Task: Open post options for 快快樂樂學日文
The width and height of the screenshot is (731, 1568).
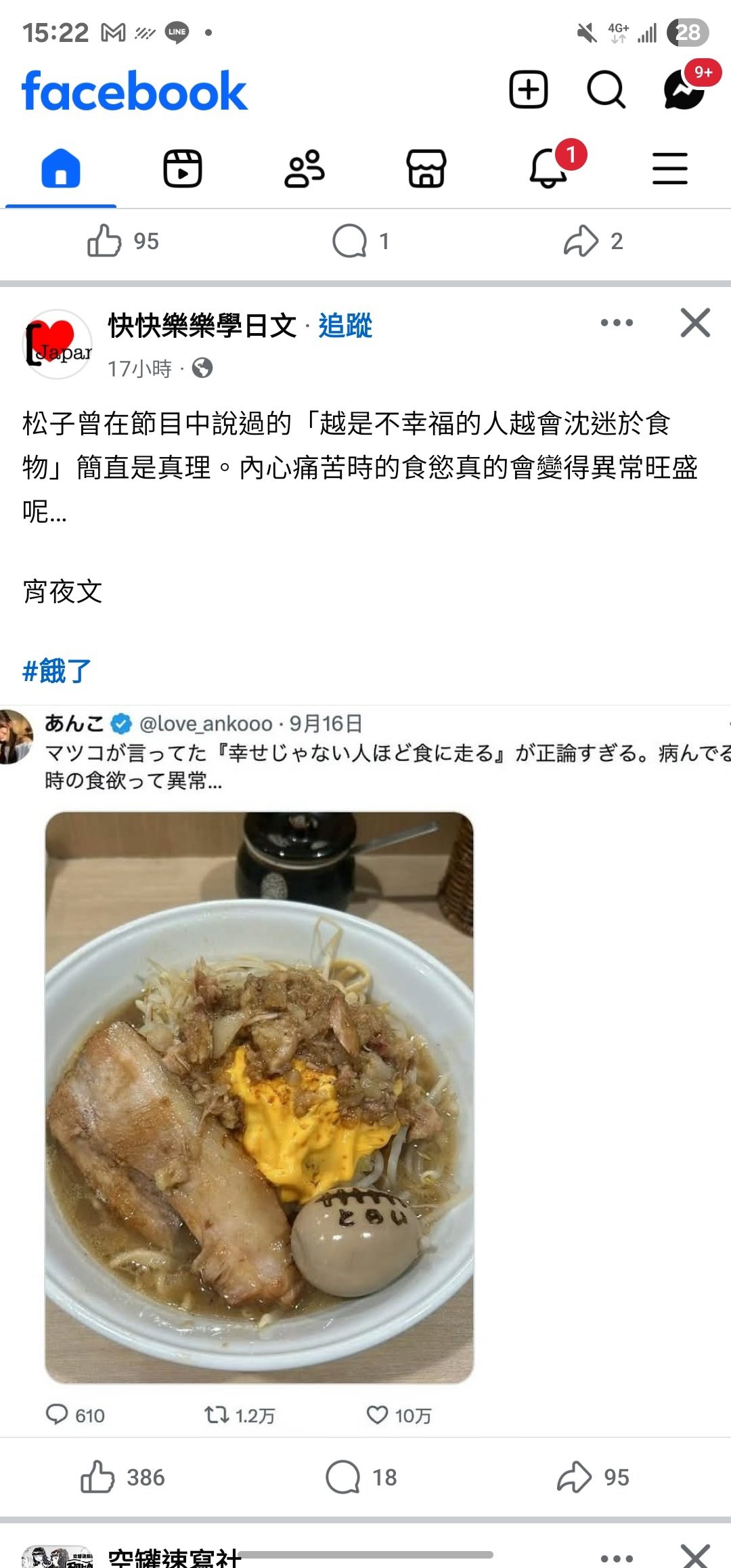Action: 617,323
